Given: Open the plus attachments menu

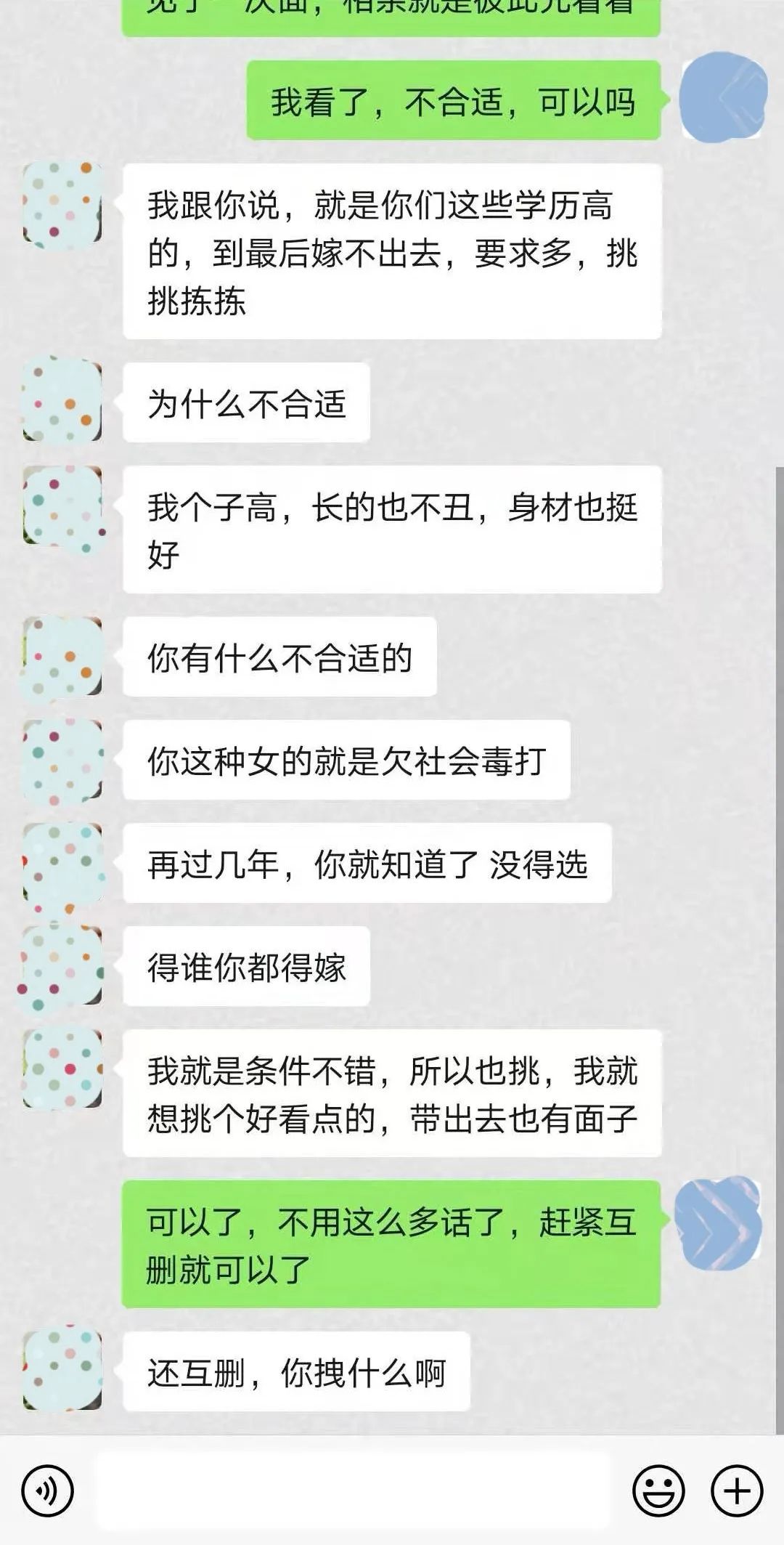Looking at the screenshot, I should click(x=737, y=1491).
